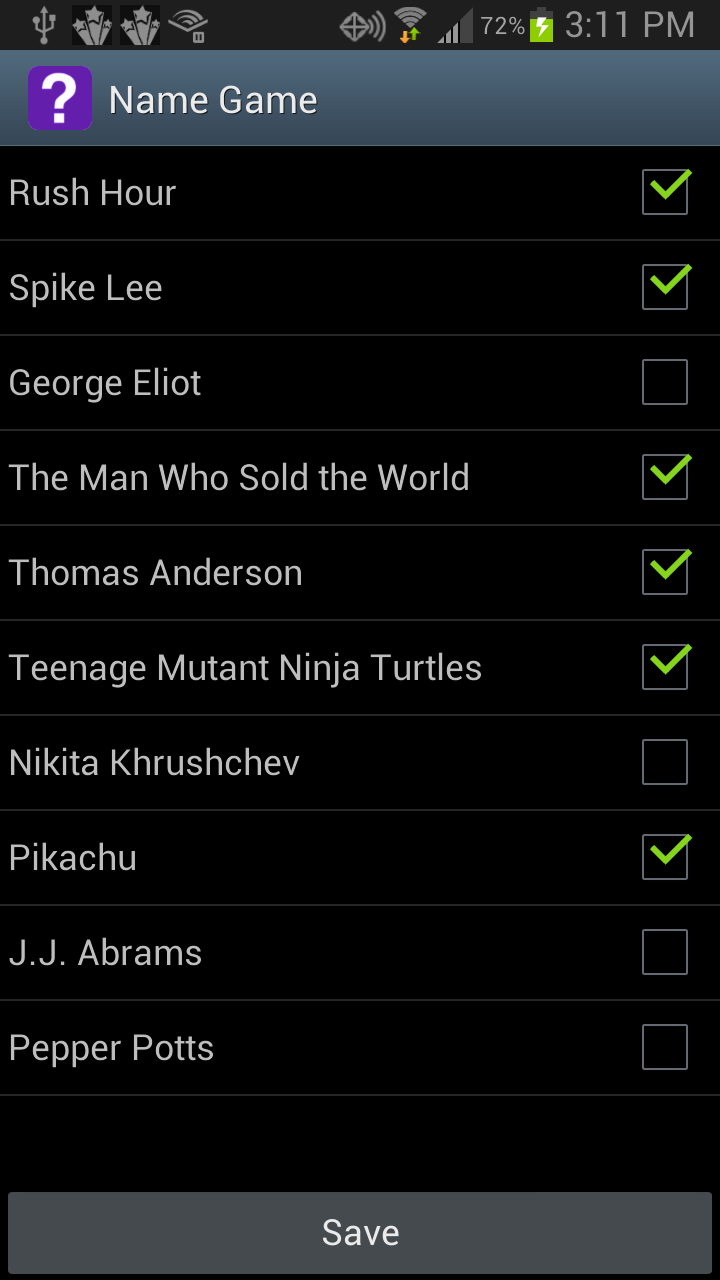Enable the Pepper Potts checkbox
Screen dimensions: 720x1280
(x=665, y=1047)
